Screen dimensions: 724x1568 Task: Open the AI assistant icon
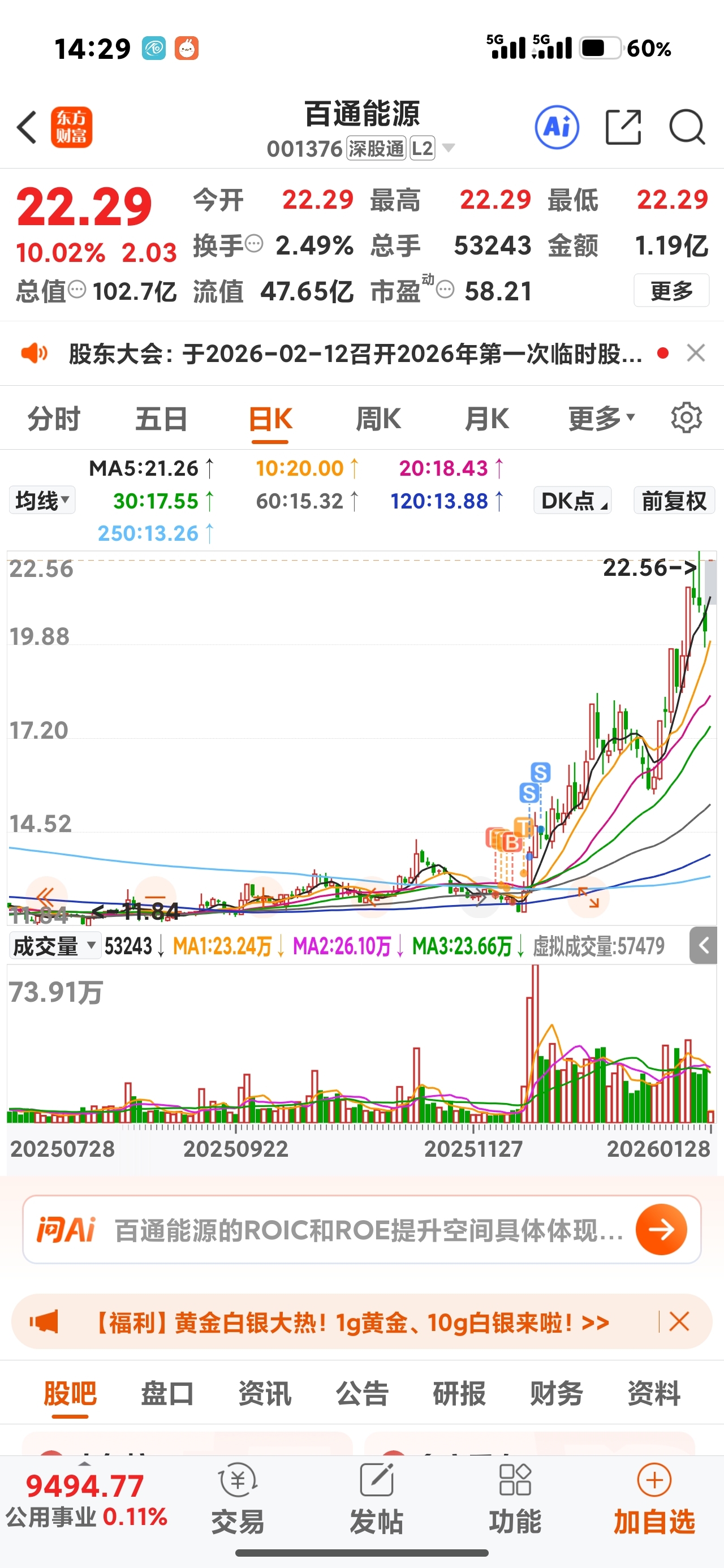[557, 127]
